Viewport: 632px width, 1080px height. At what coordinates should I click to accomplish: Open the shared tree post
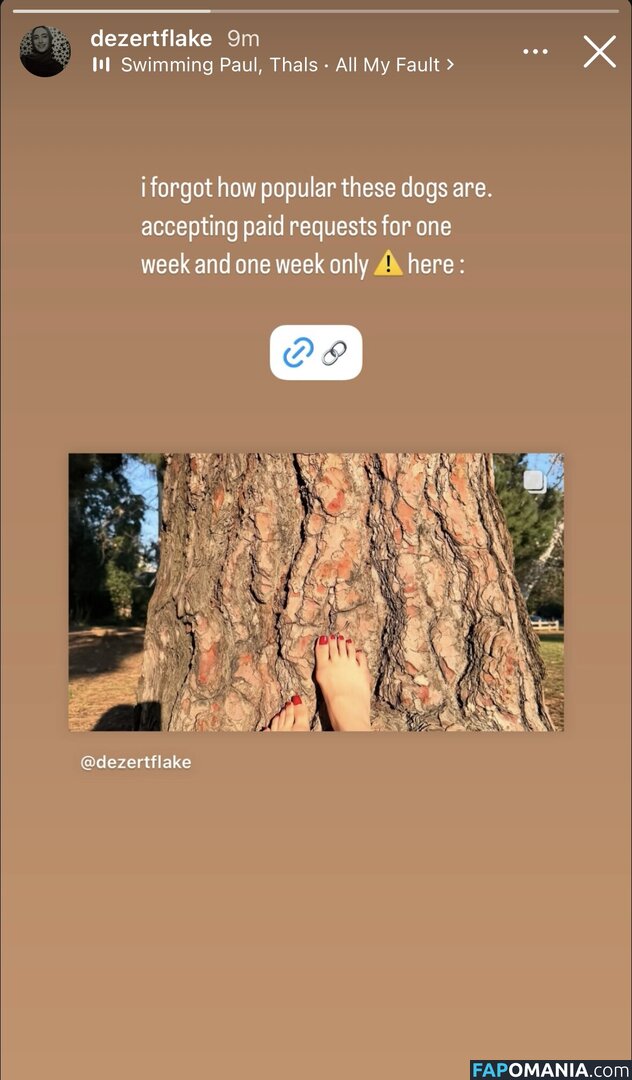(x=316, y=592)
